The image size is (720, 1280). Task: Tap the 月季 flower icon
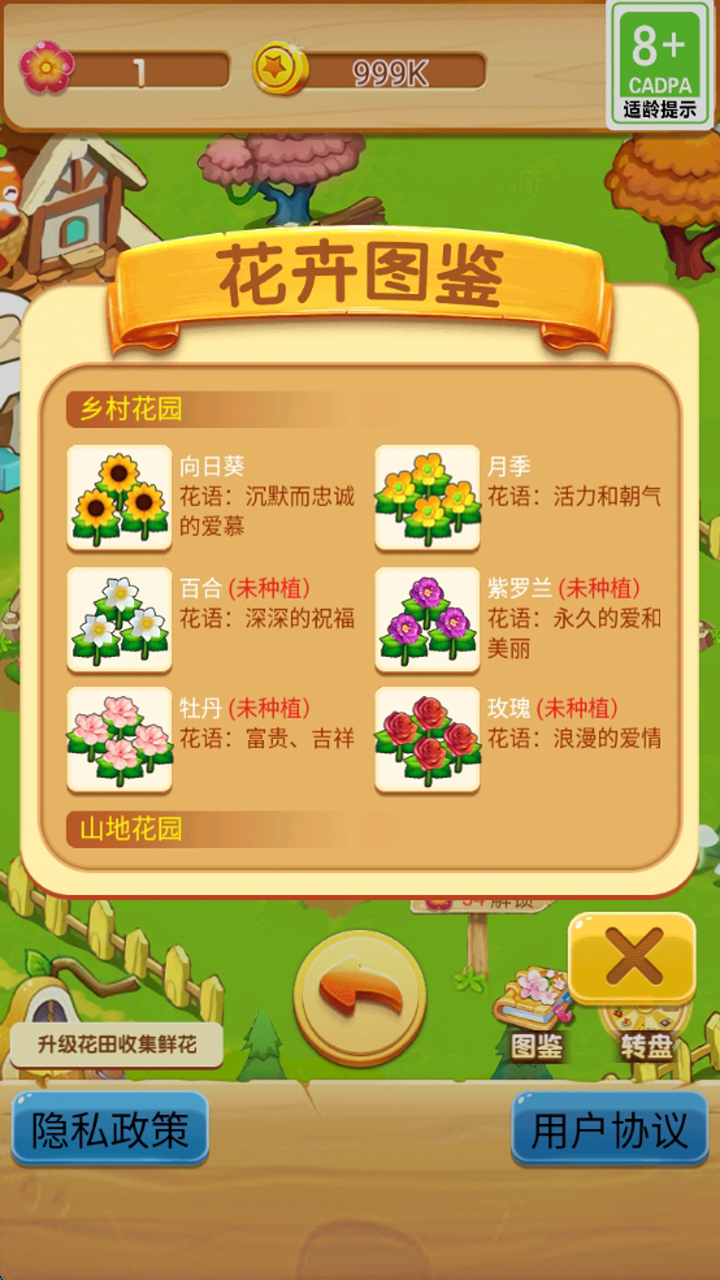tap(427, 497)
